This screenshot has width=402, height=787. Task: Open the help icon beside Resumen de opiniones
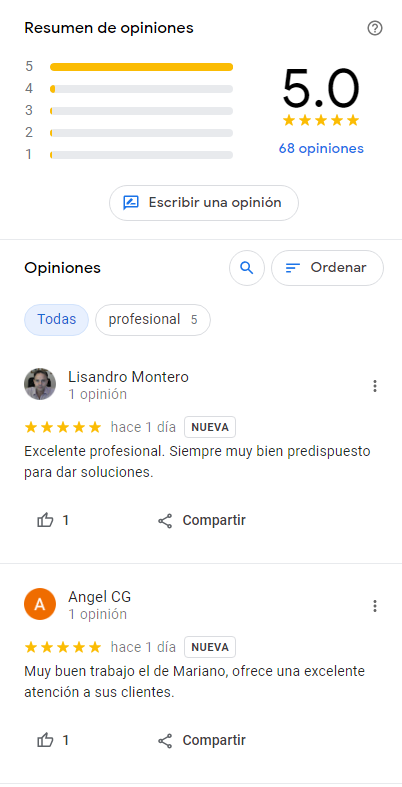pyautogui.click(x=374, y=29)
